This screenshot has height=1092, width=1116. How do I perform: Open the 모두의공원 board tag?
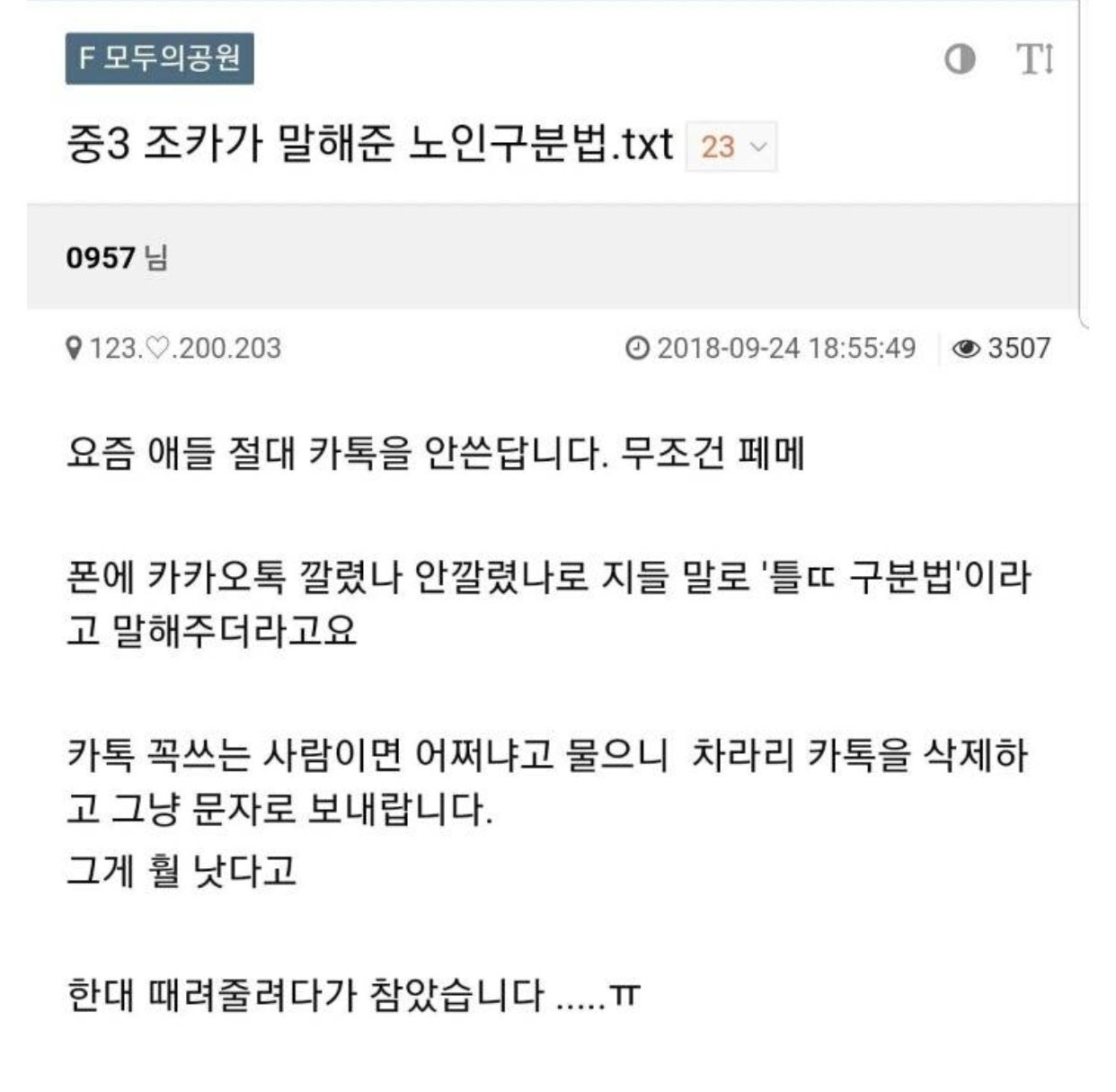click(159, 59)
